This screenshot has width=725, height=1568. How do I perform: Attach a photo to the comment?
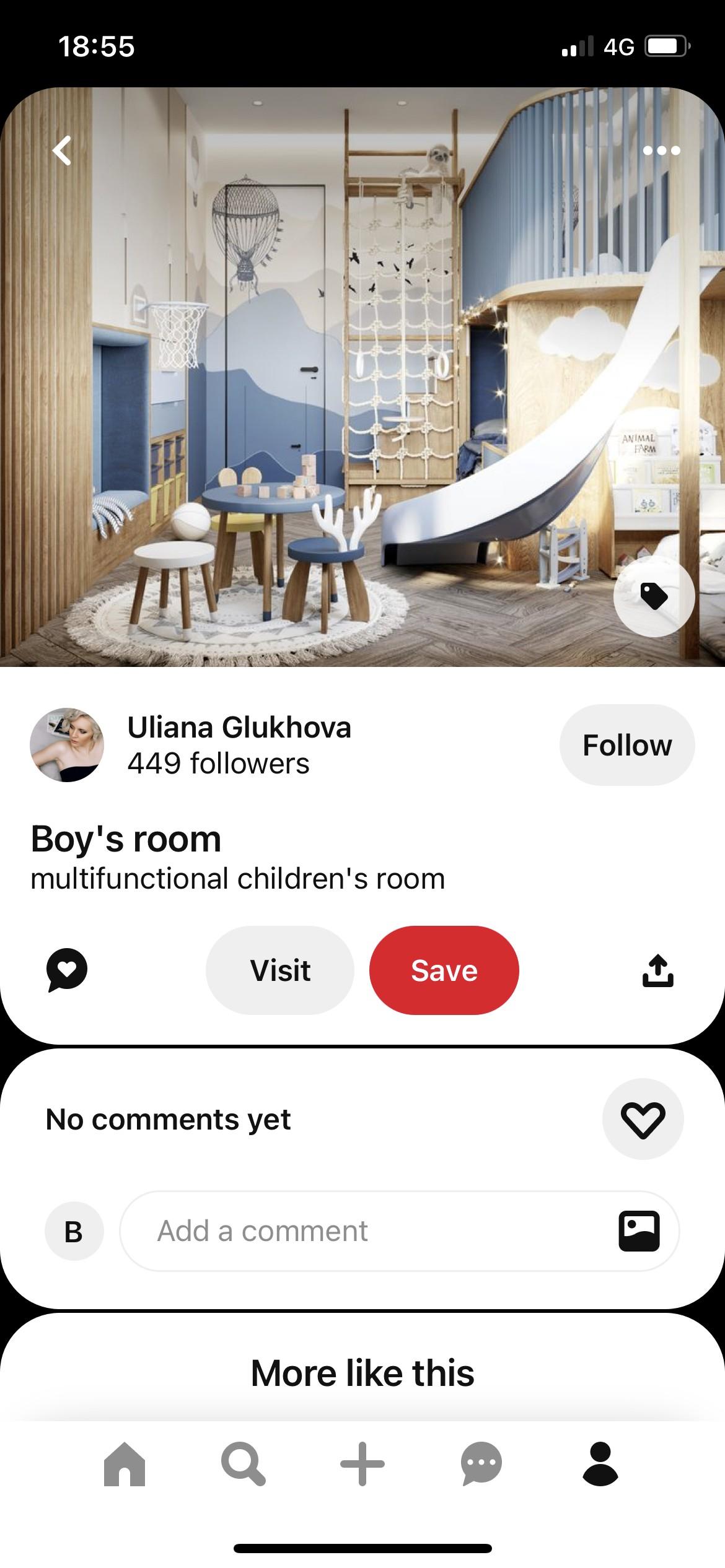coord(639,1231)
